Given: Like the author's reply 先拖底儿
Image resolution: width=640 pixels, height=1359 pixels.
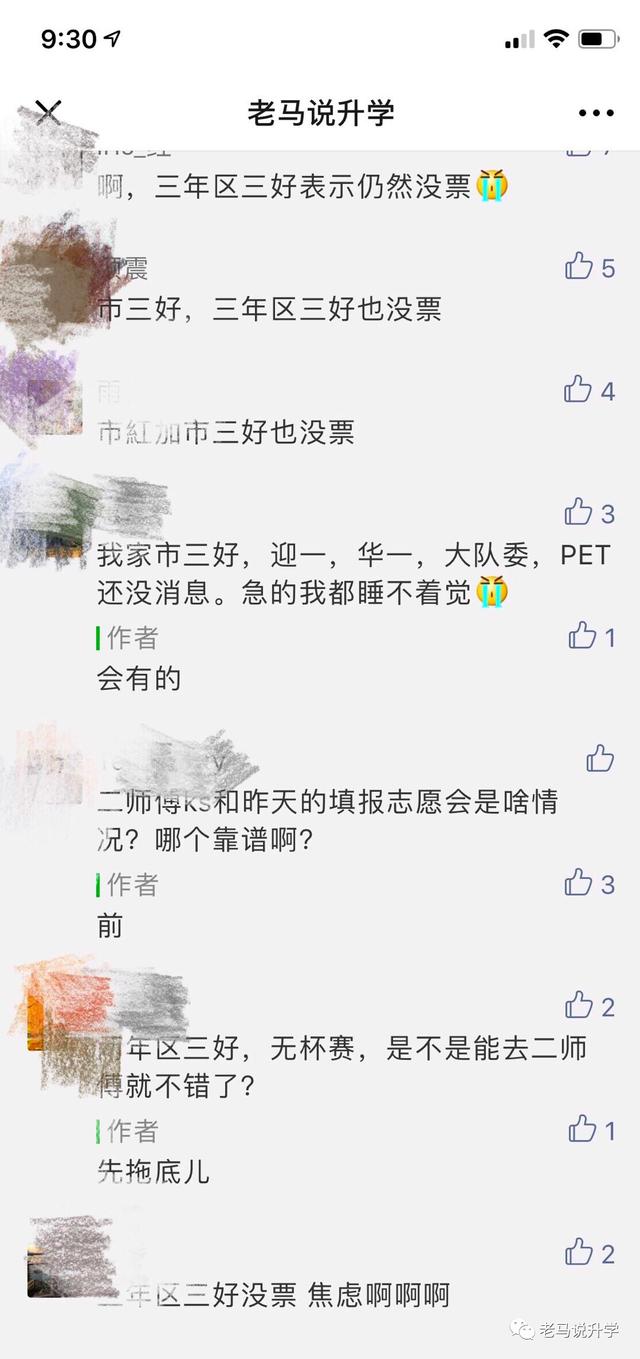Looking at the screenshot, I should pos(582,1130).
